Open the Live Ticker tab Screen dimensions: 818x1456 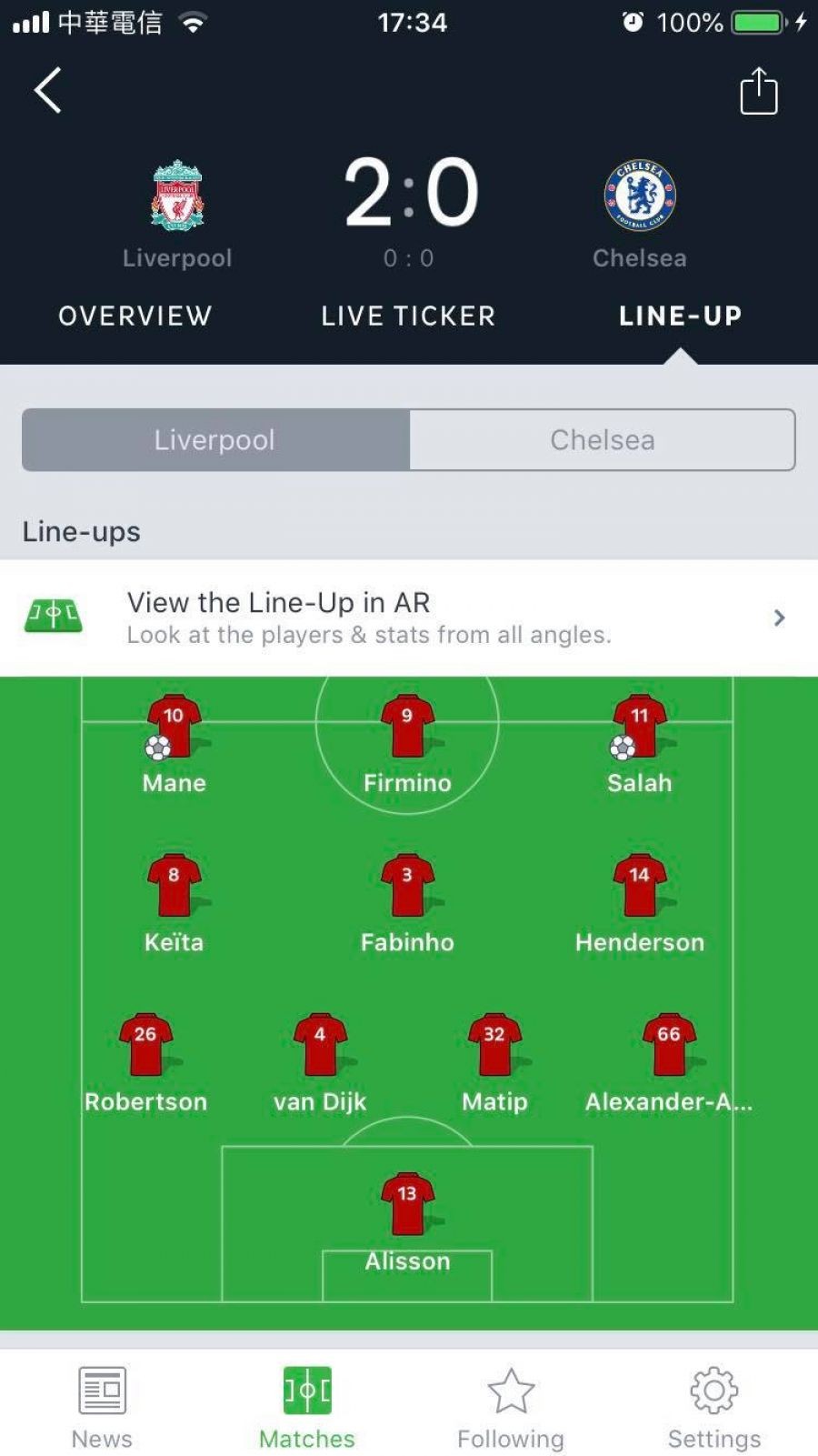point(408,316)
